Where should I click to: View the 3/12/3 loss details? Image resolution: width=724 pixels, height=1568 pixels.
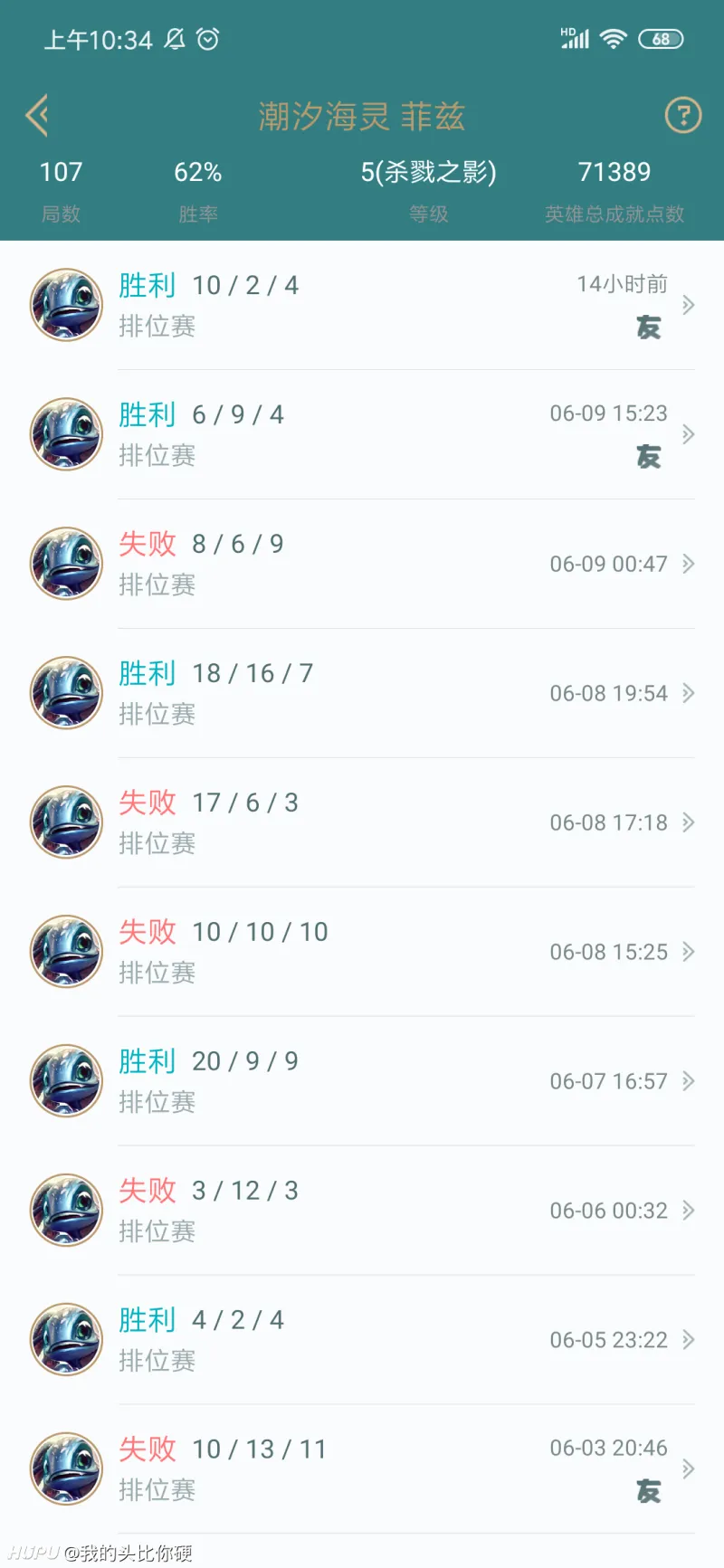(362, 1211)
